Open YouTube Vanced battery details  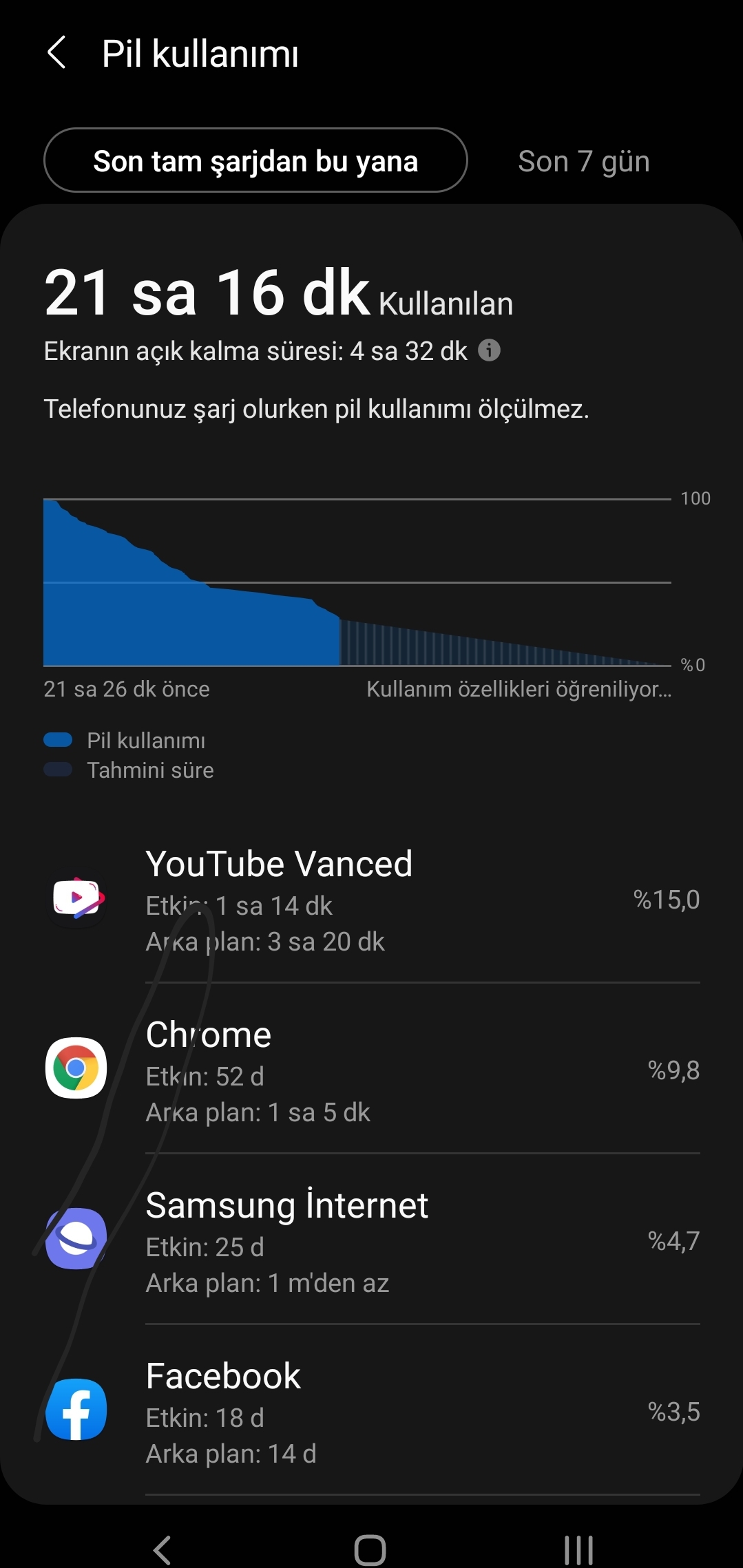click(x=372, y=899)
